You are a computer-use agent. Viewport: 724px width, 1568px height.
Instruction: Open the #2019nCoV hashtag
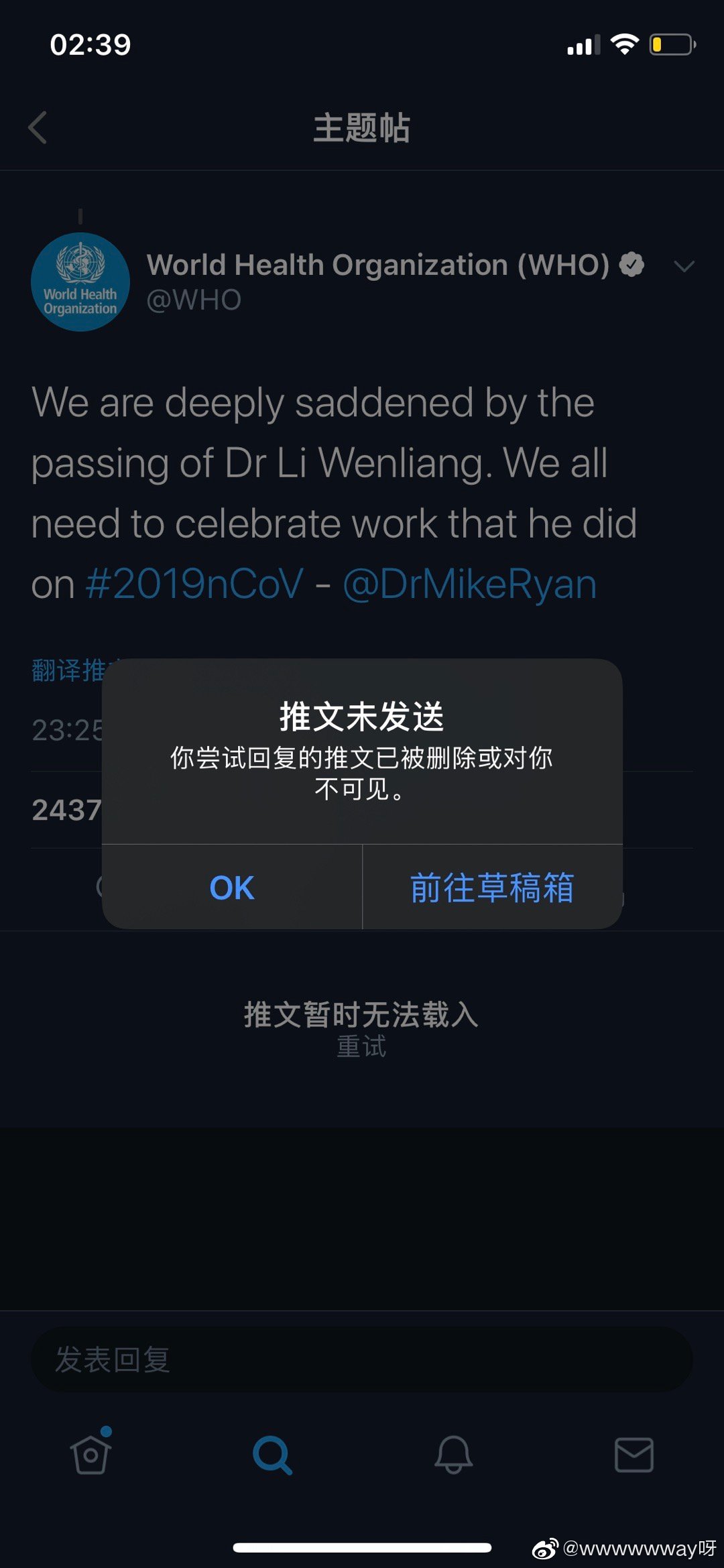pos(194,584)
